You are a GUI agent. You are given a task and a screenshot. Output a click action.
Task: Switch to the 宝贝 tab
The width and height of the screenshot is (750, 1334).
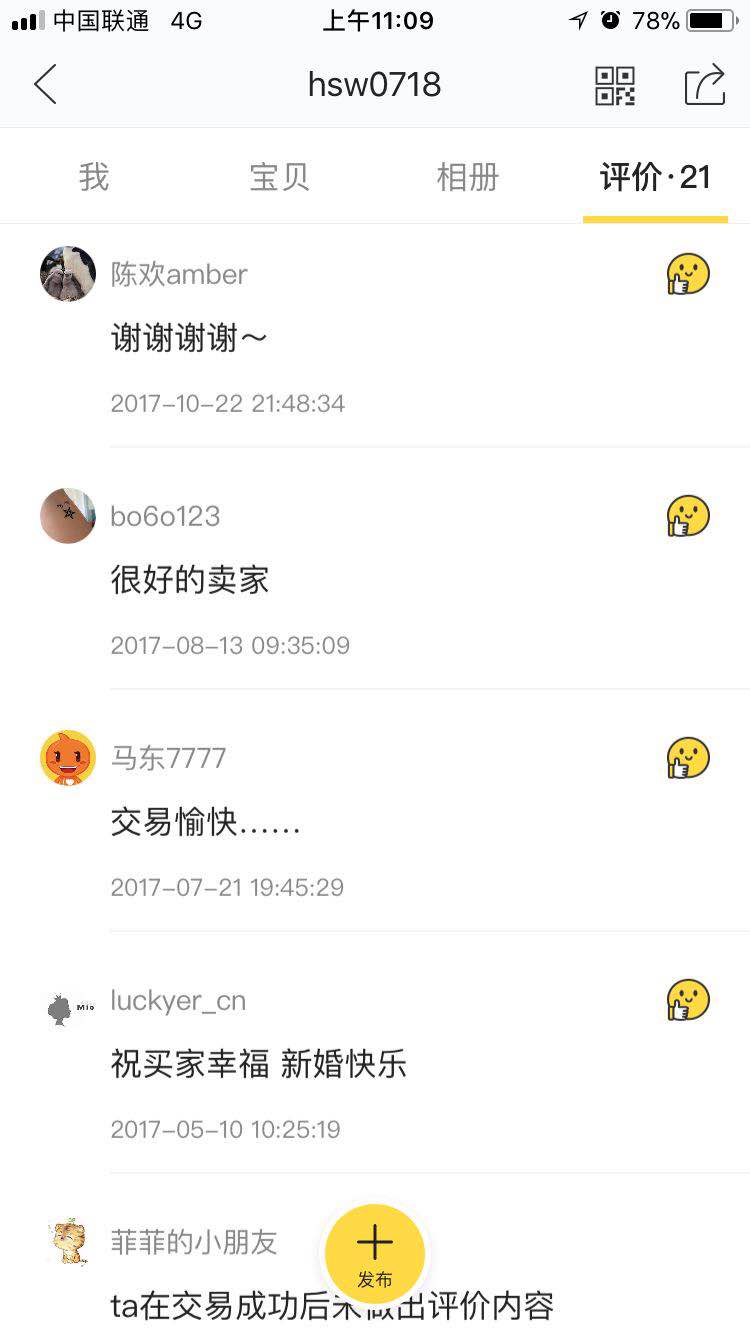coord(280,177)
